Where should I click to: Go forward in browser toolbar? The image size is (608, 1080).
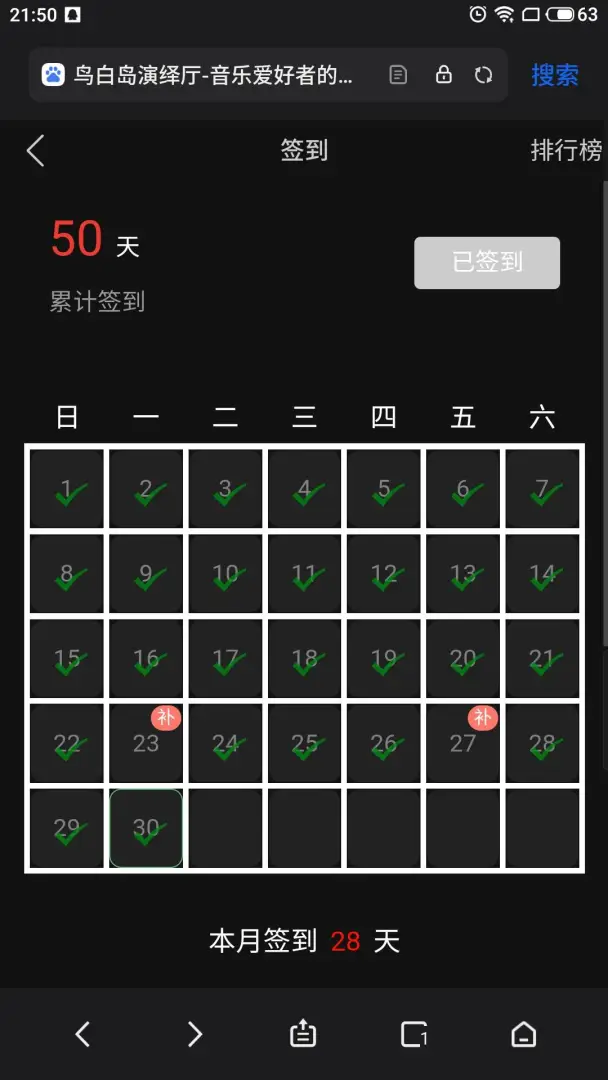click(x=195, y=1034)
